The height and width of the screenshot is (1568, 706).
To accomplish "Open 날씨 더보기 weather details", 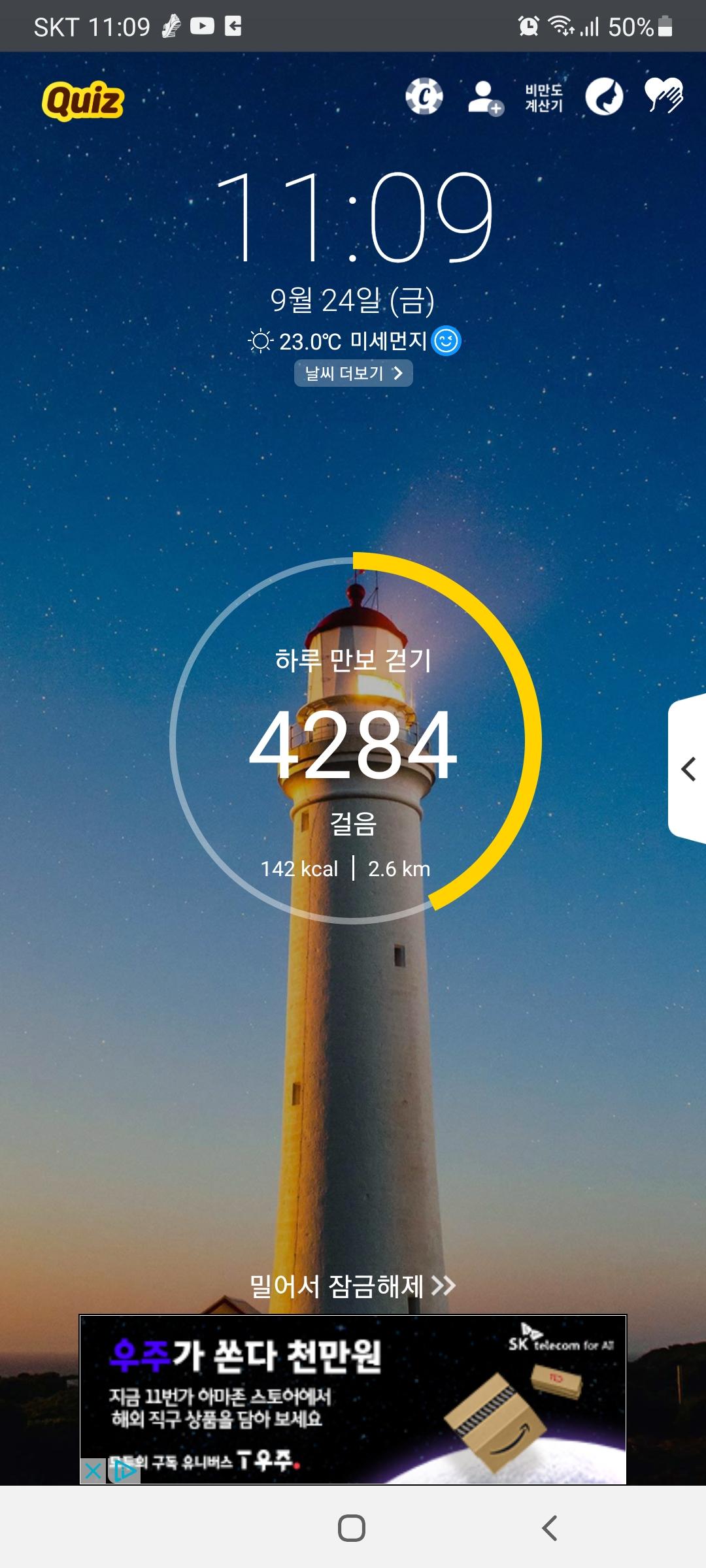I will coord(353,373).
